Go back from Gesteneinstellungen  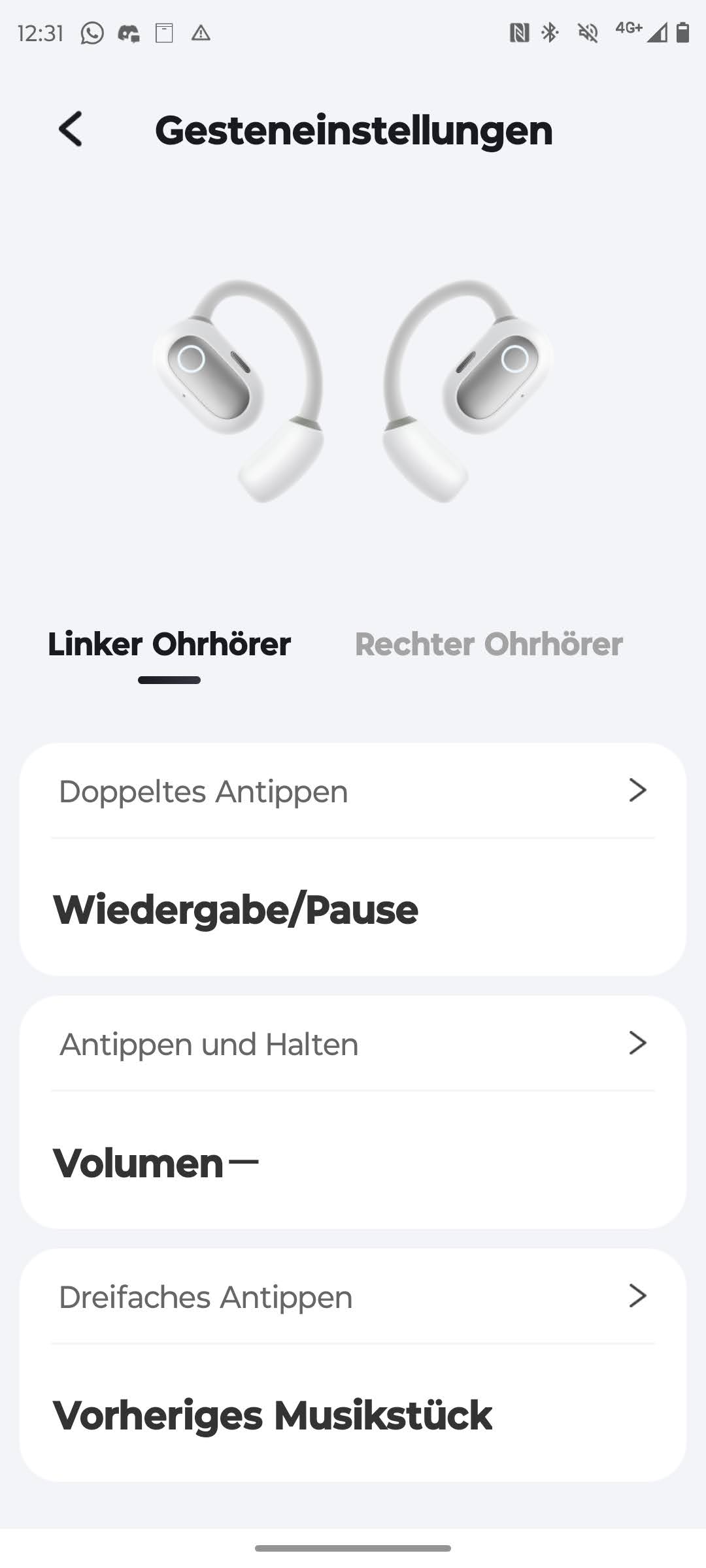[x=71, y=129]
